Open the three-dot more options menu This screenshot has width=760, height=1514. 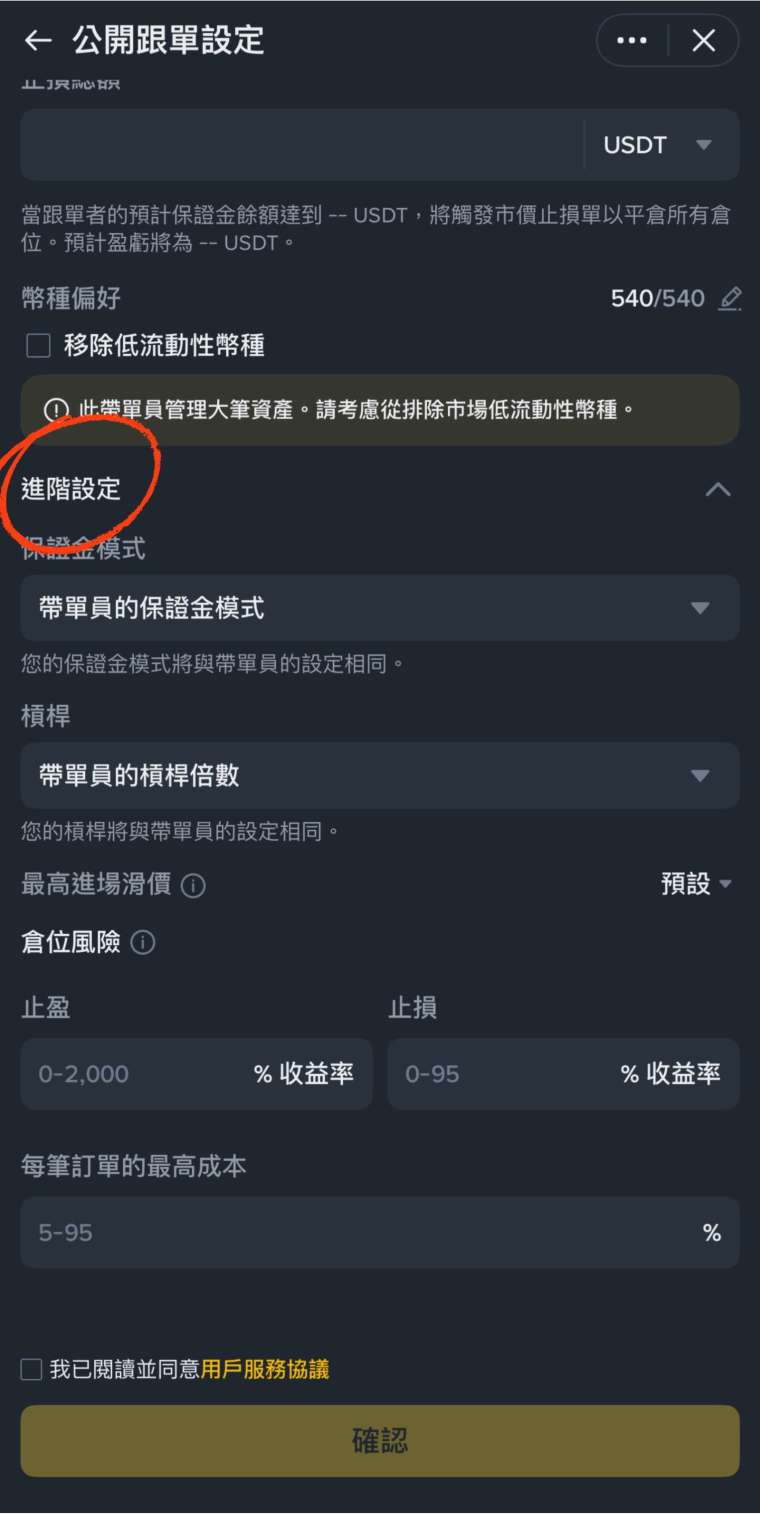pos(632,40)
